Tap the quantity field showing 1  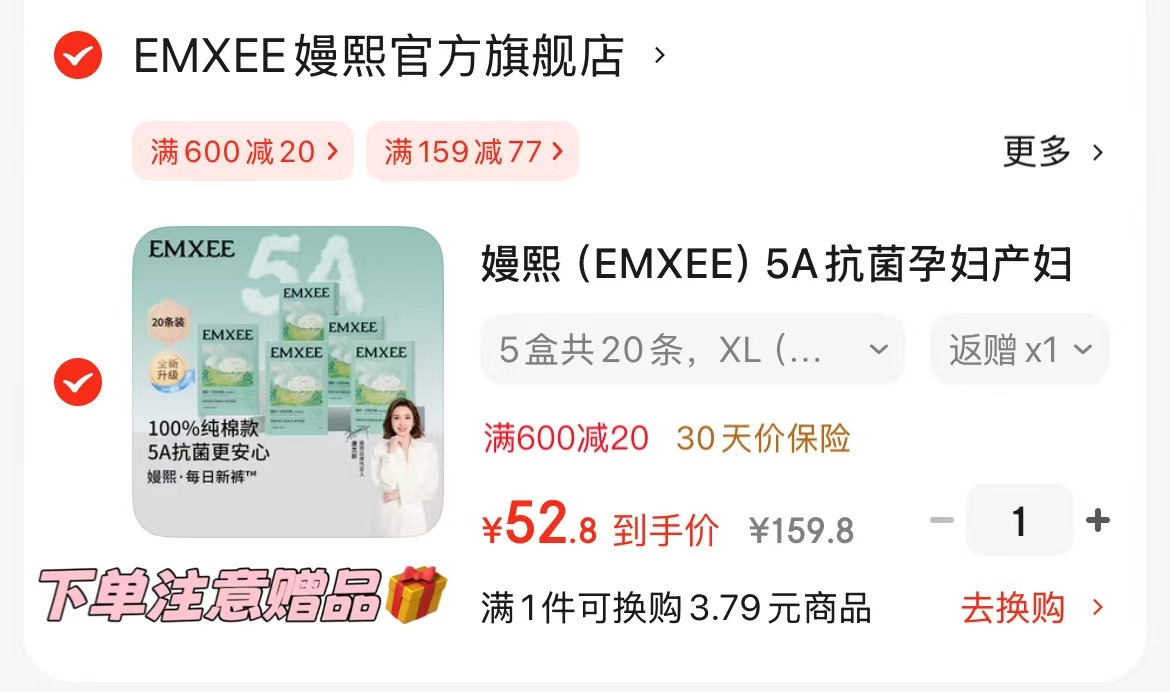1019,521
